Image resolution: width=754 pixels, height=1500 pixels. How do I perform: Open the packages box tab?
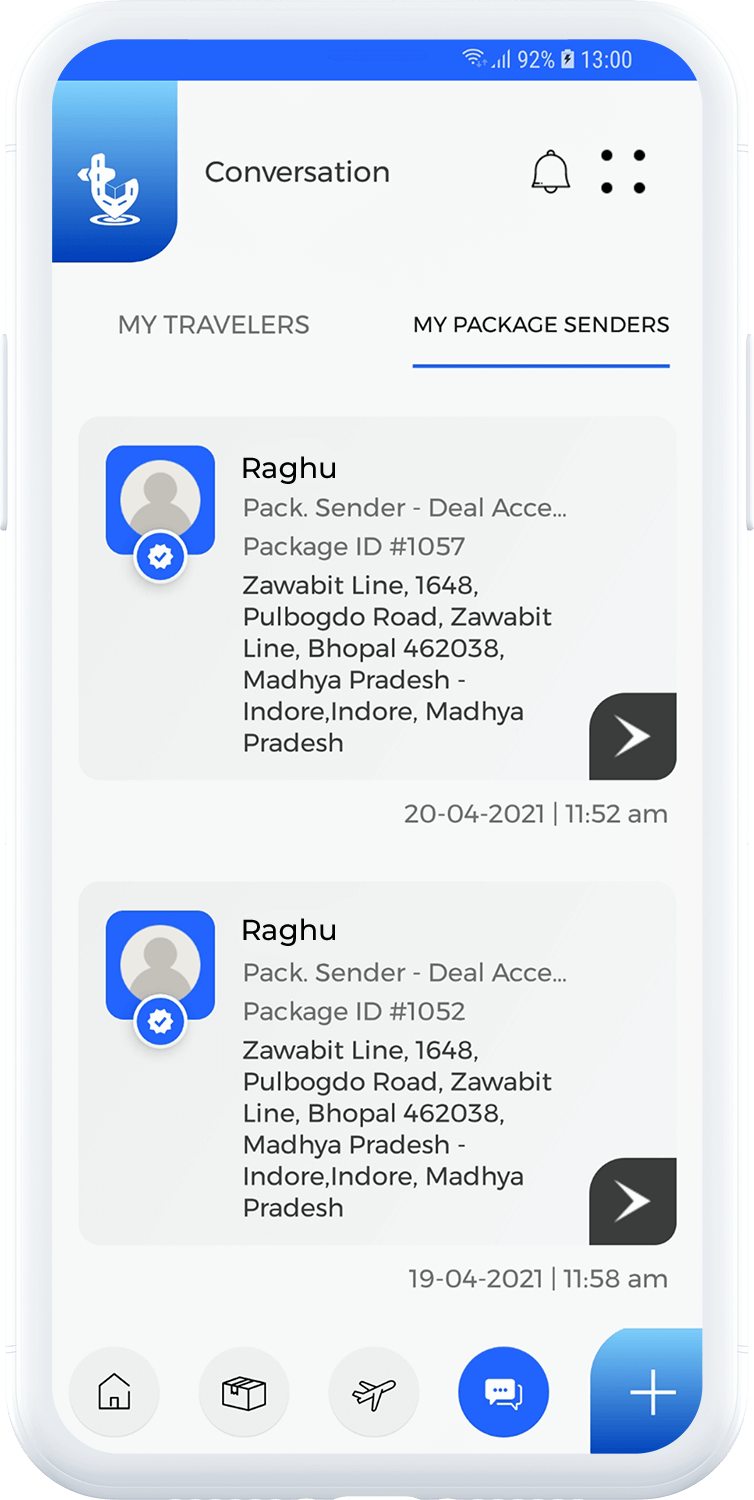click(x=244, y=1392)
